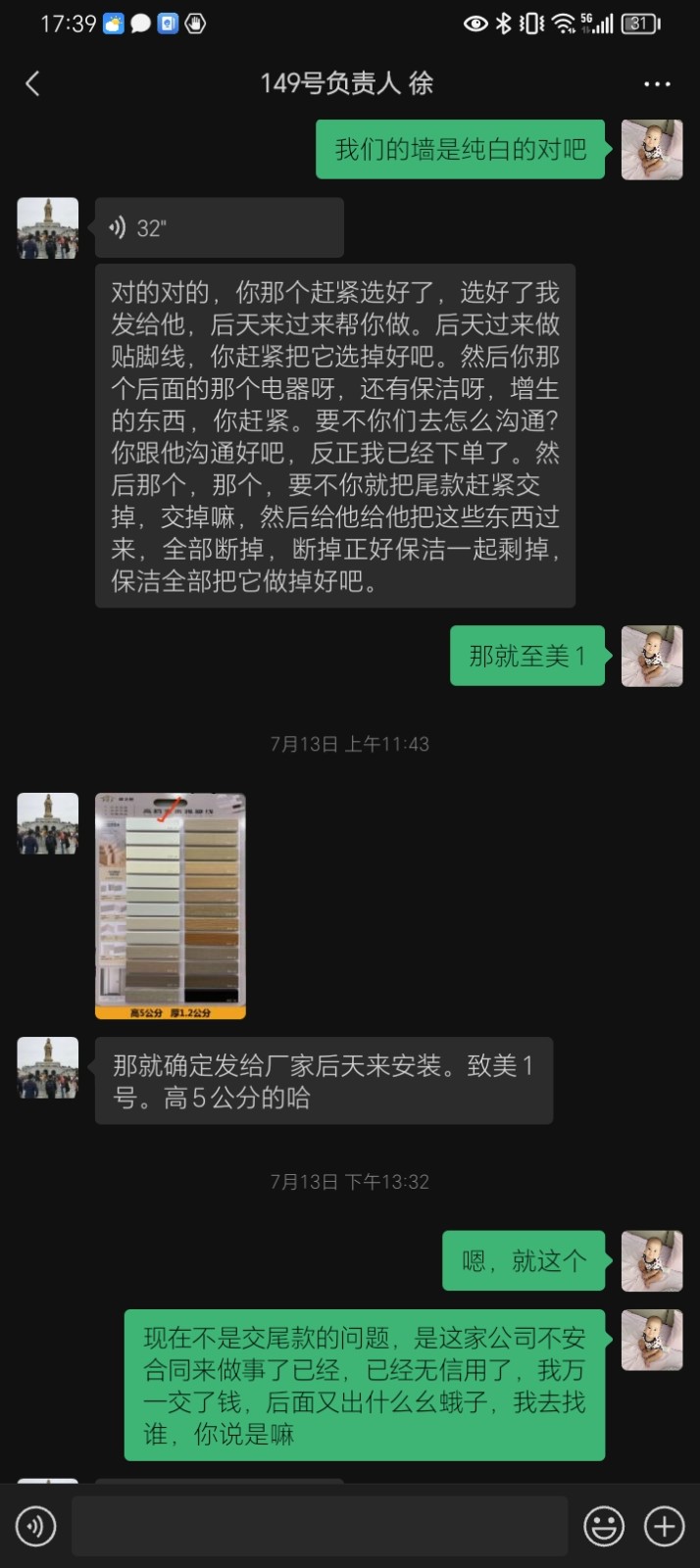Open the plus attachment menu
This screenshot has width=700, height=1568.
point(664,1526)
